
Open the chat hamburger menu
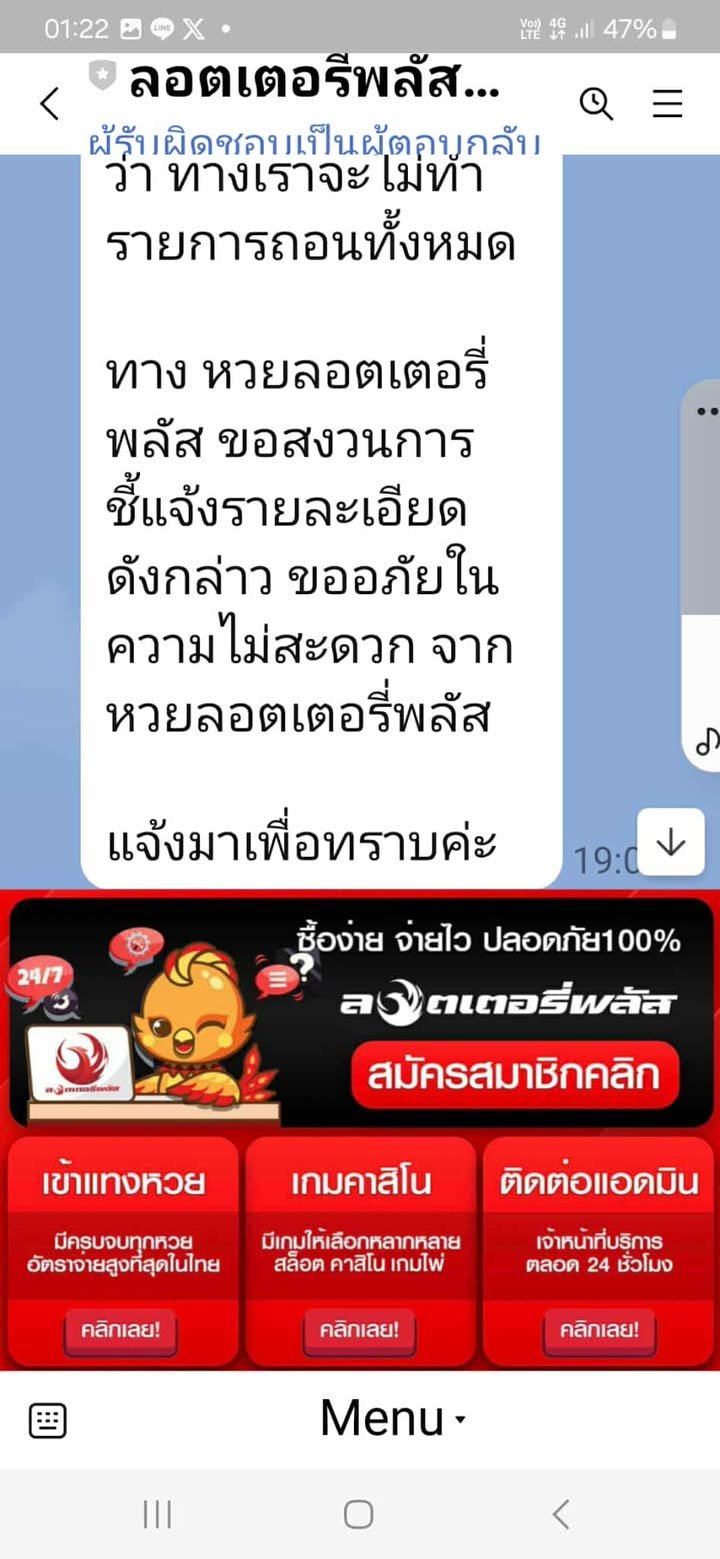tap(667, 103)
